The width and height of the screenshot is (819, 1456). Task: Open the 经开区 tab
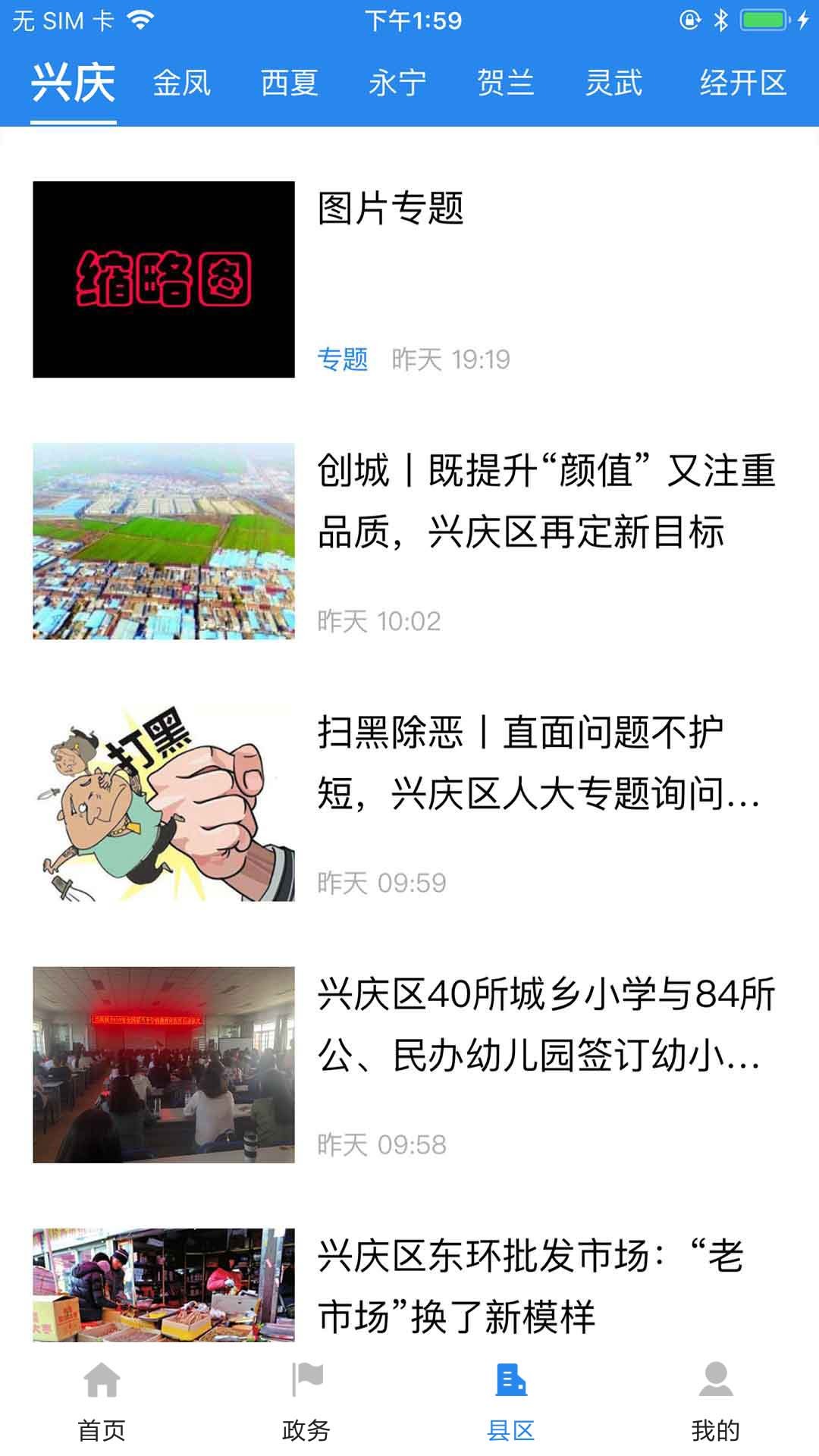pyautogui.click(x=742, y=83)
